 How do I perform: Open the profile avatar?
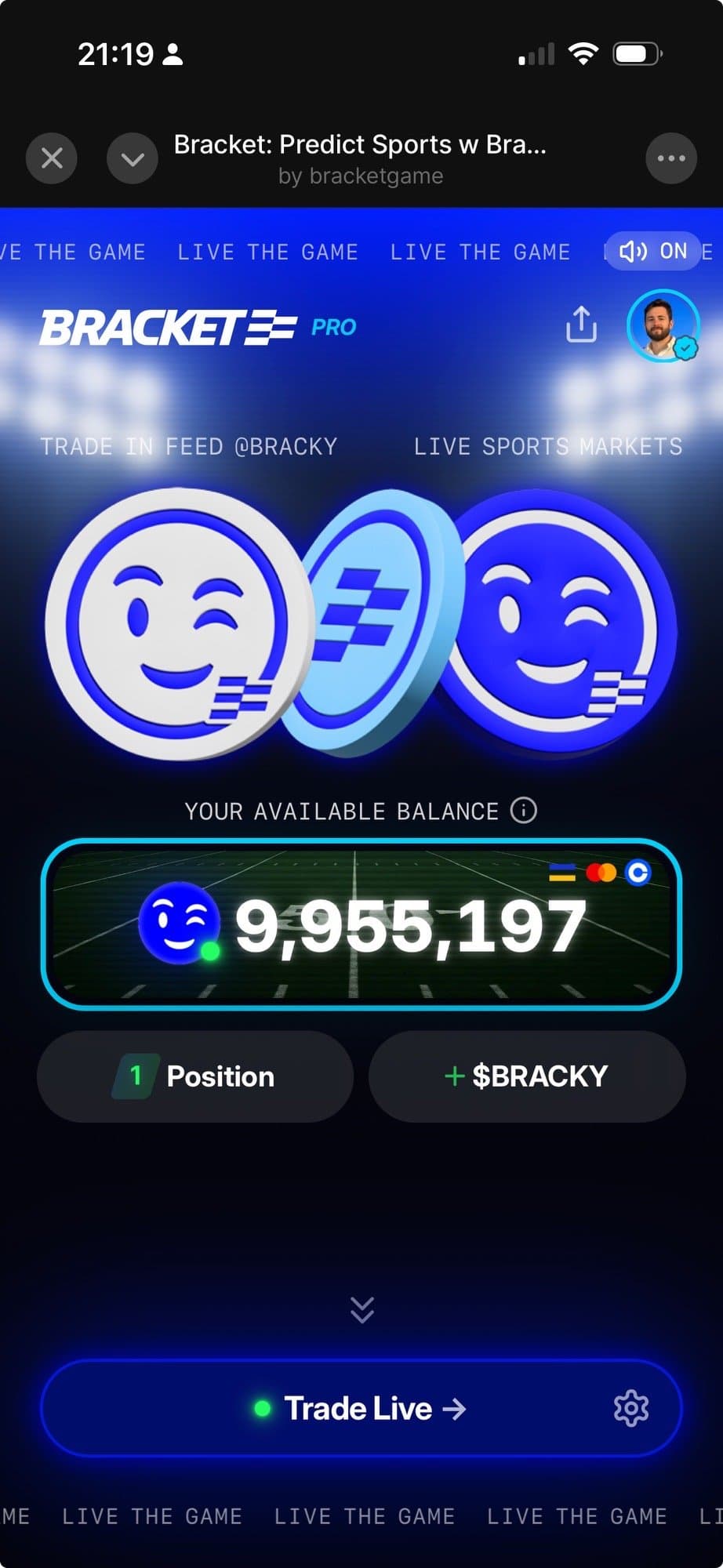663,325
